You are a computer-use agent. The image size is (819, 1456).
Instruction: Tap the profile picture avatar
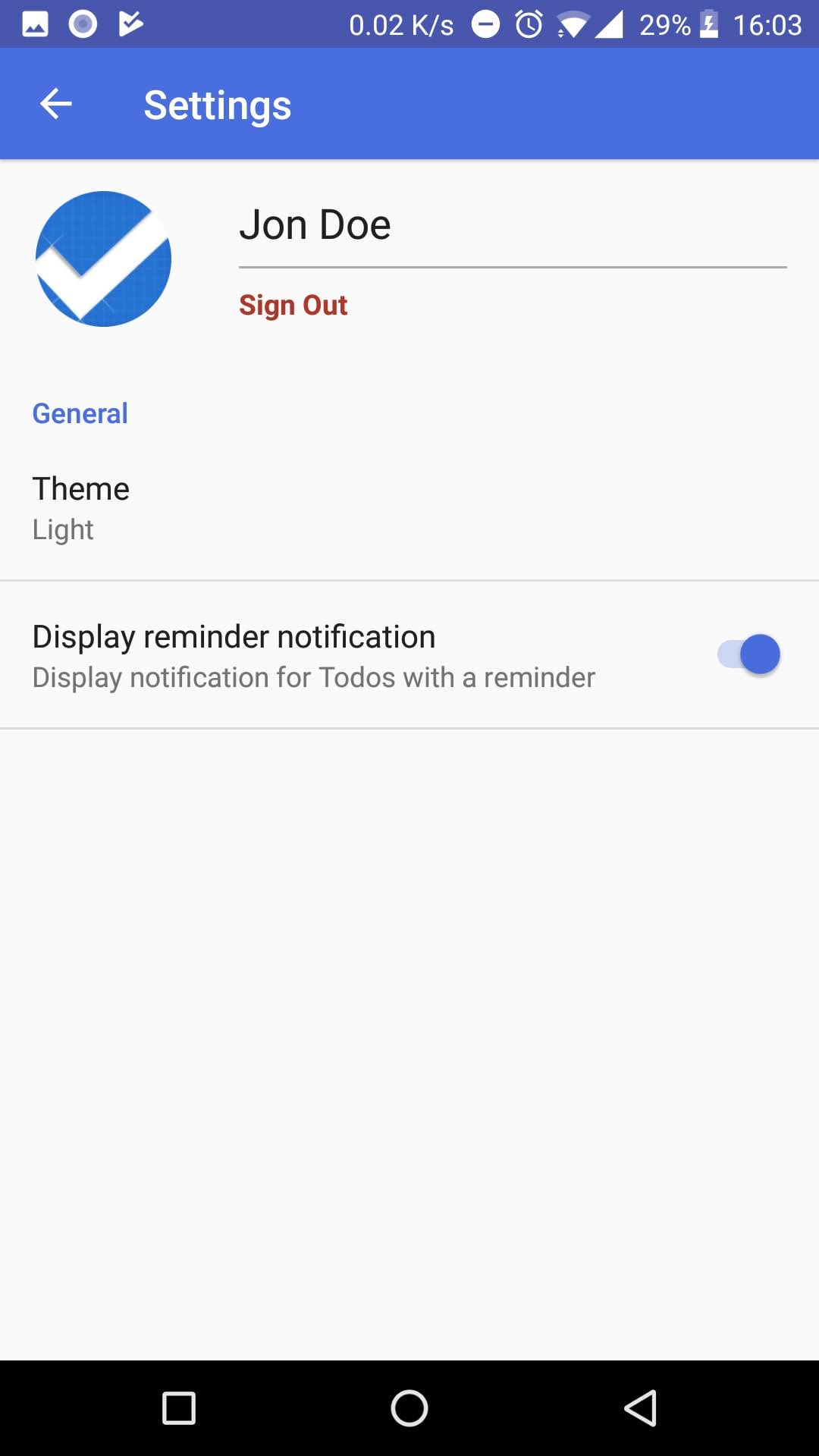(x=103, y=259)
